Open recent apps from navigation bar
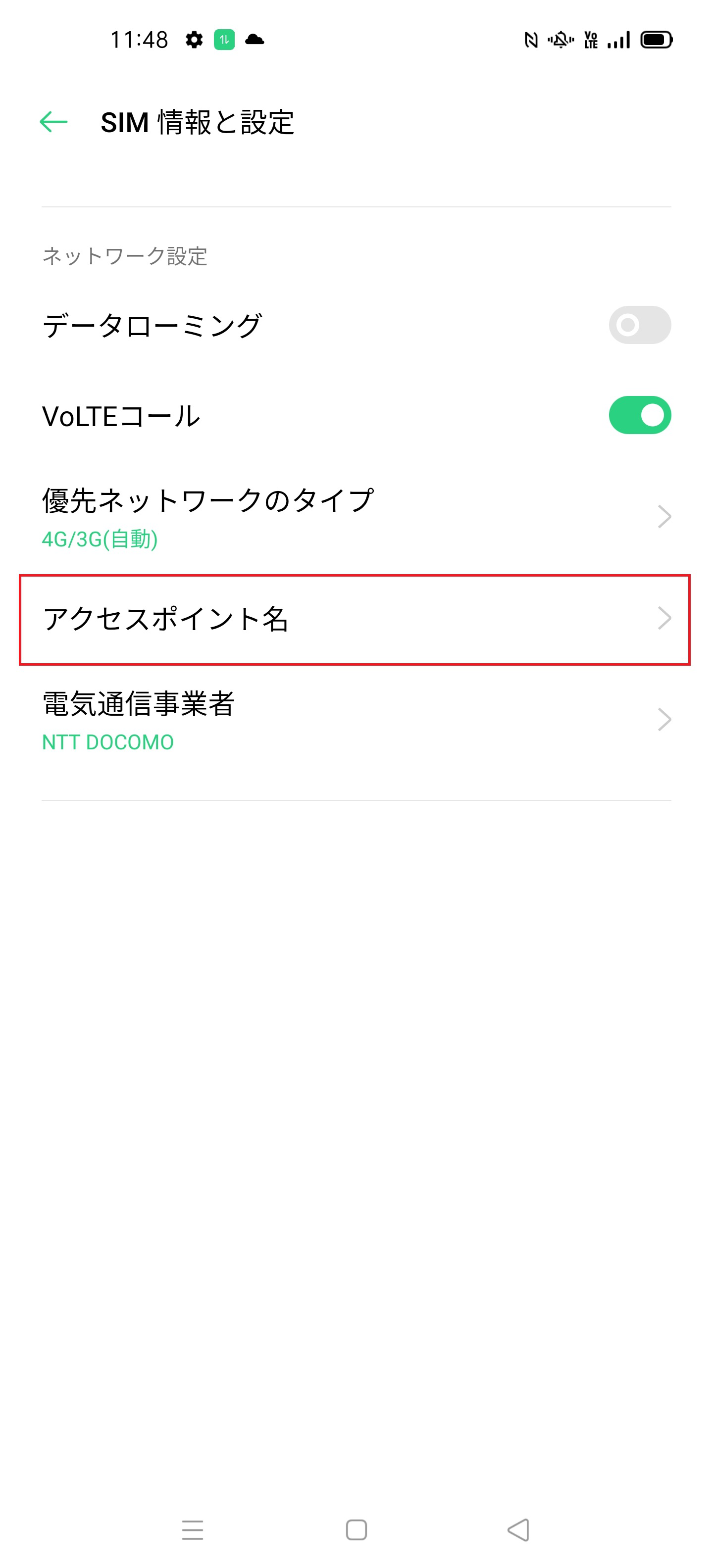713x1568 pixels. [x=193, y=1530]
